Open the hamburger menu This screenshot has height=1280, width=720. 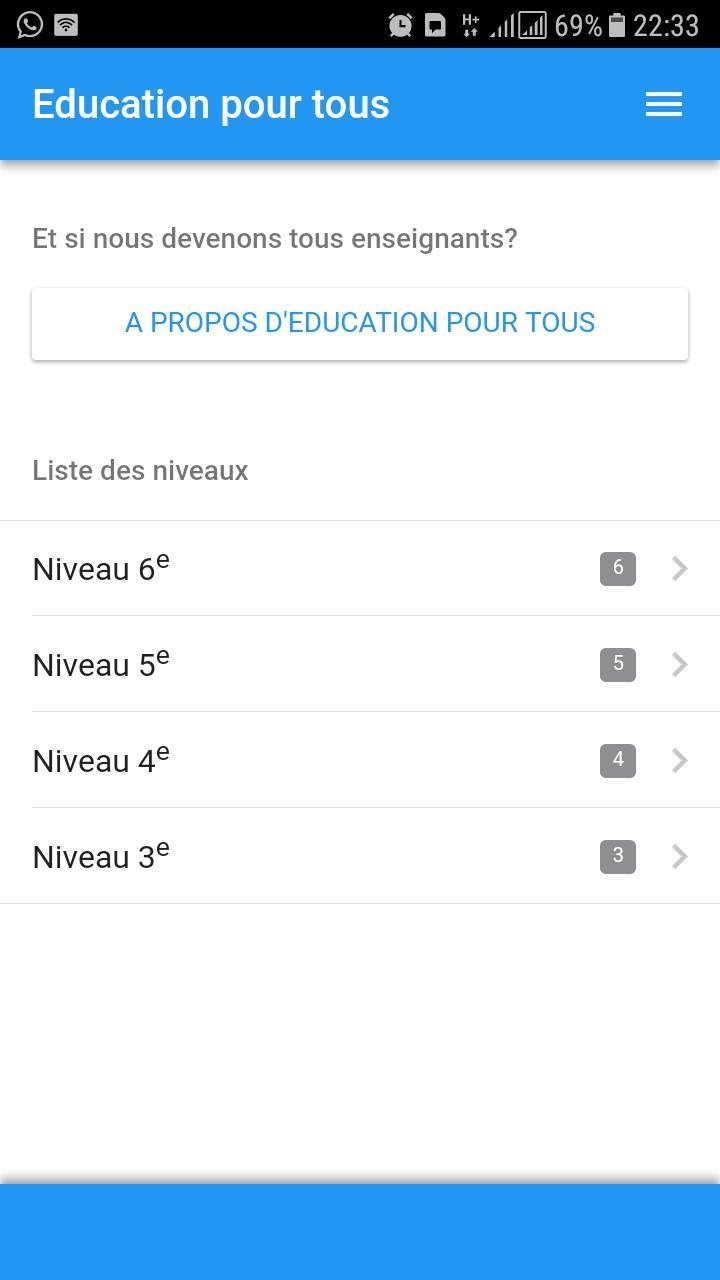(x=664, y=104)
